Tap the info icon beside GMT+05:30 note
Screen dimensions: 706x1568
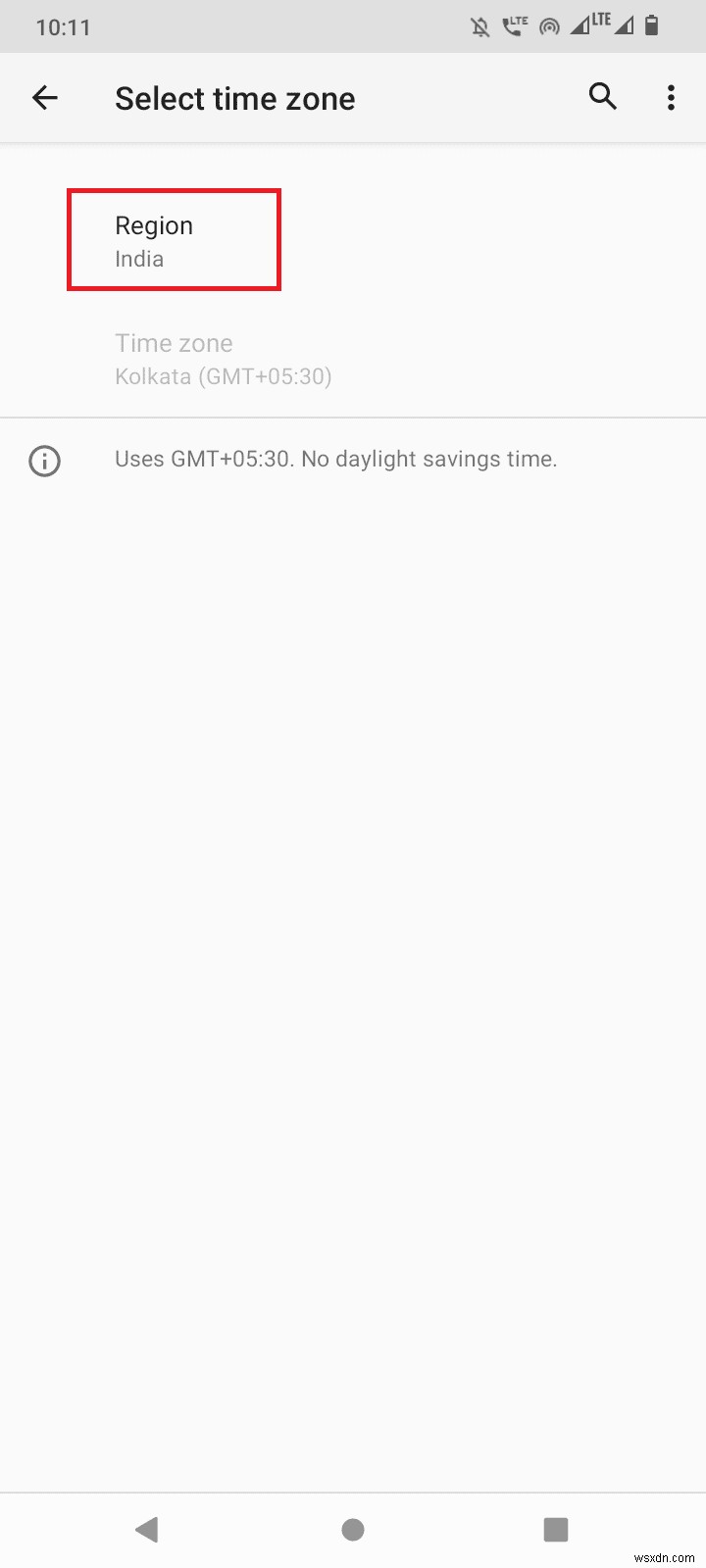pos(44,461)
